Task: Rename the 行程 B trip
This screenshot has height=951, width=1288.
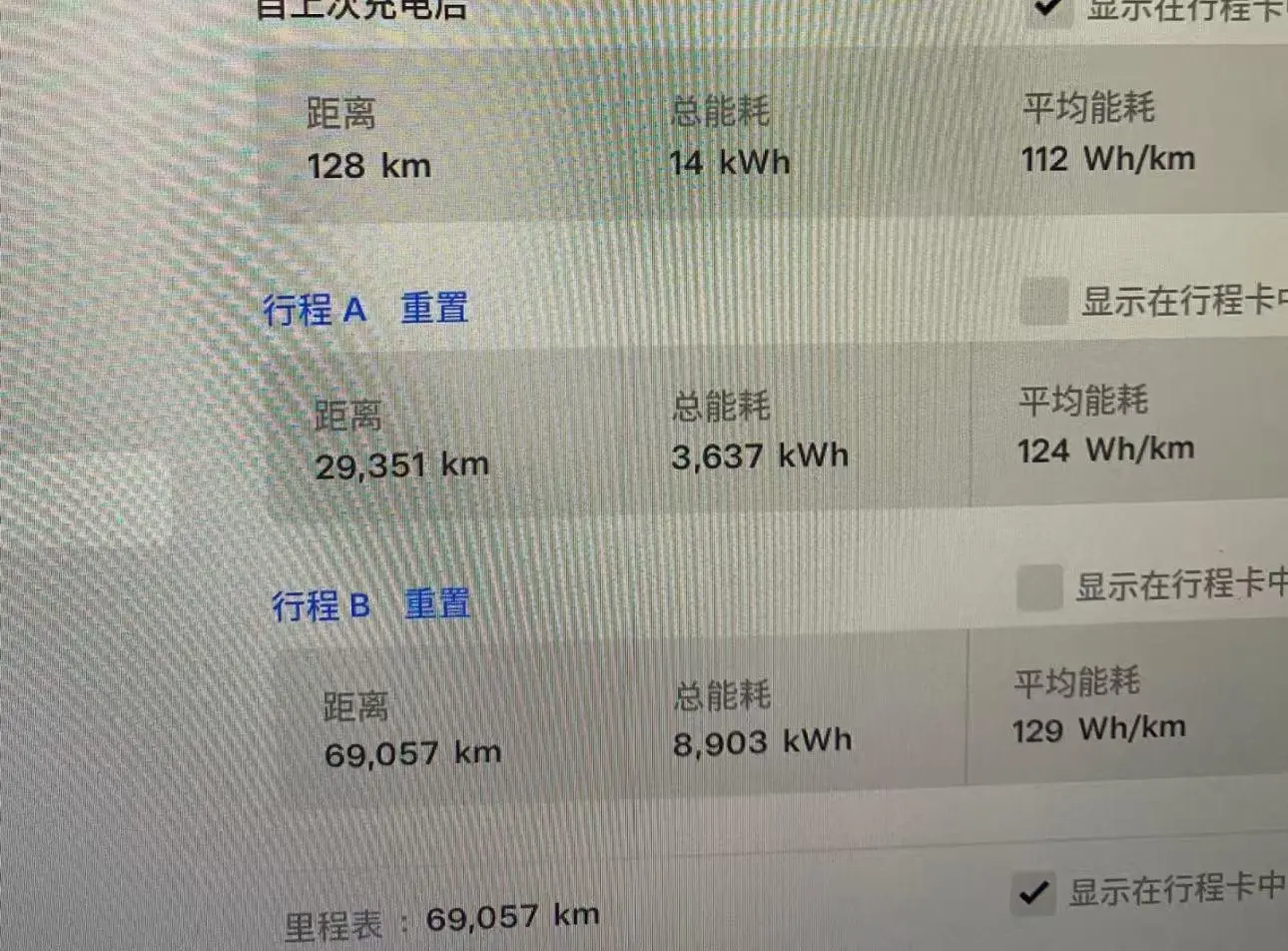Action: pyautogui.click(x=321, y=605)
